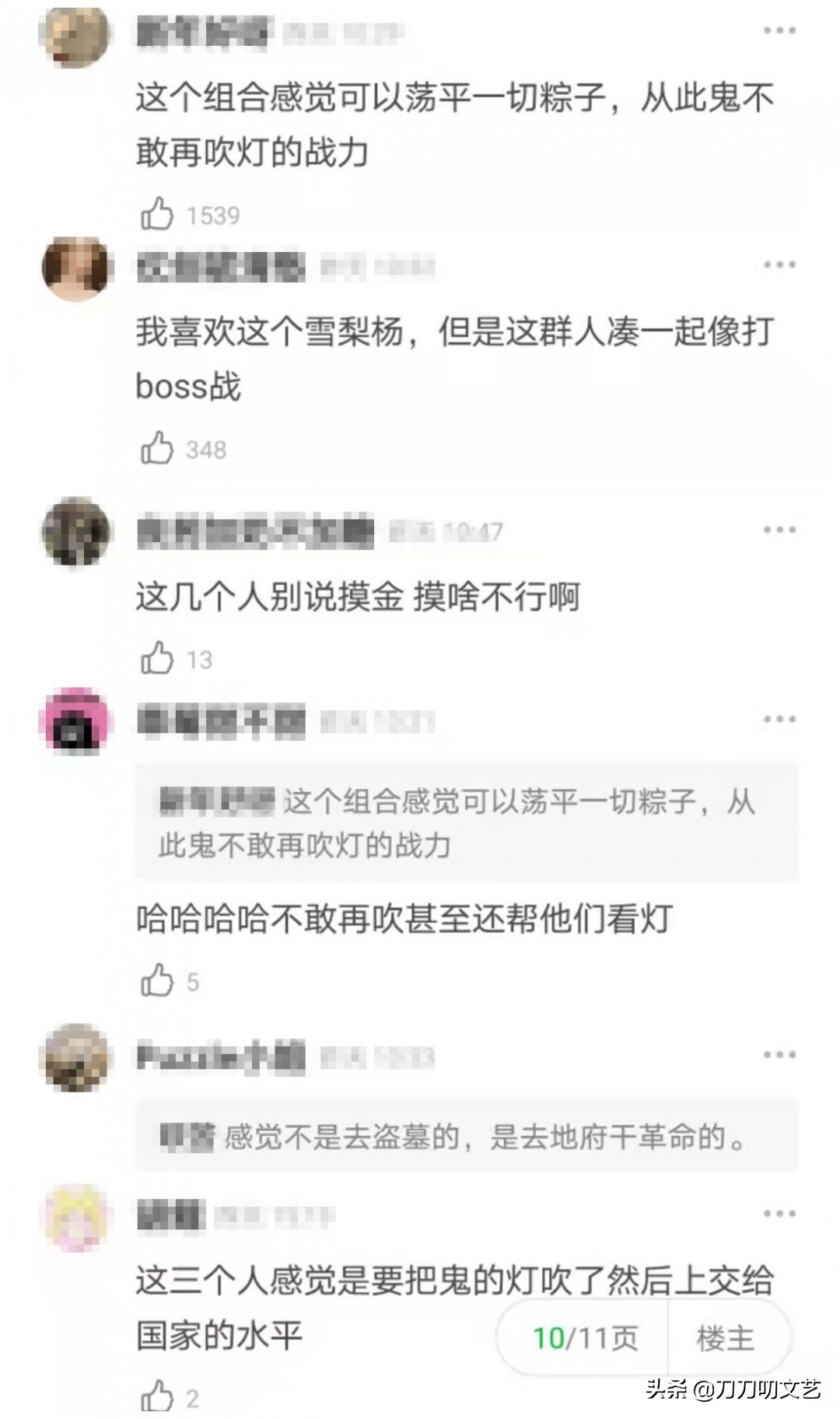
Task: Open the quoted 荡平一切粽子 comment
Action: point(465,822)
